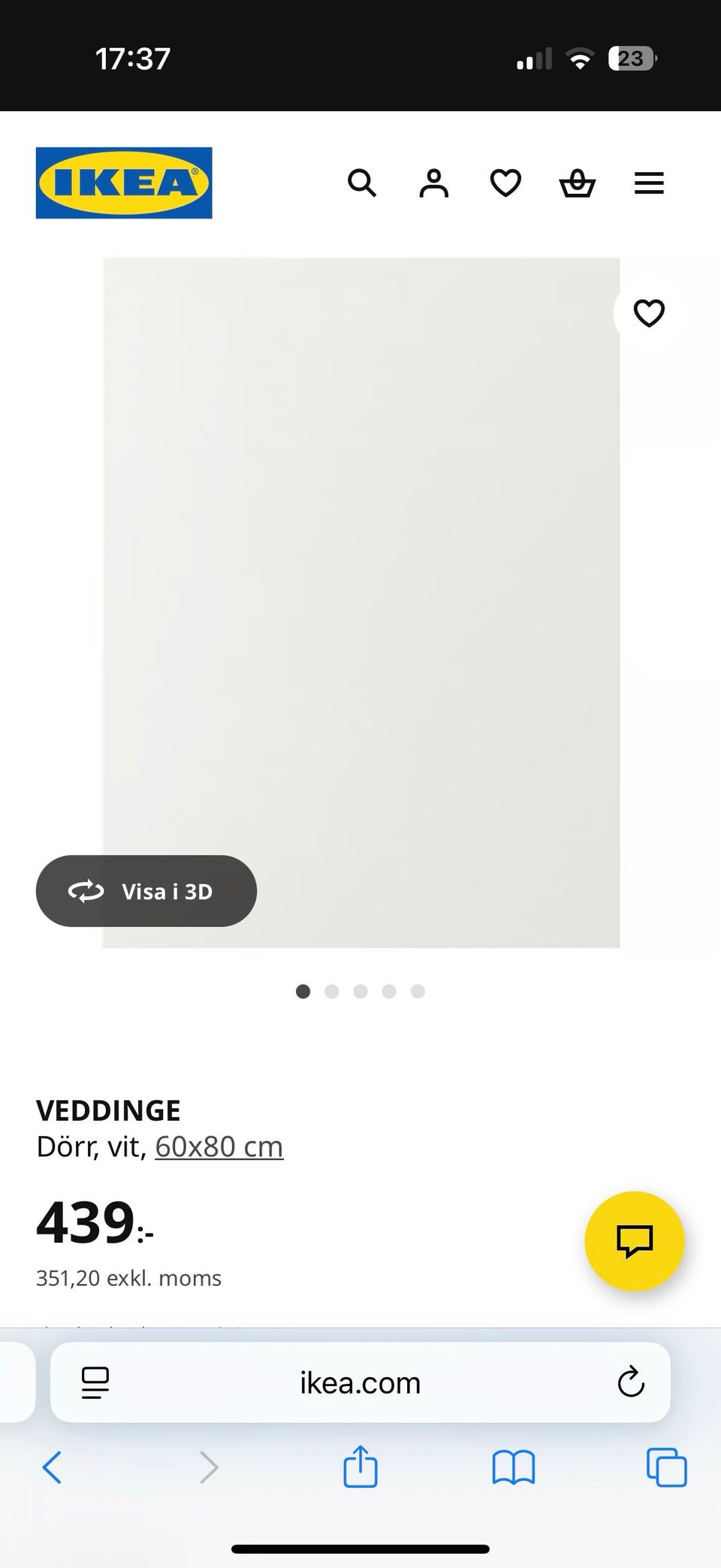Open the chat assistant bubble
721x1568 pixels.
click(635, 1241)
